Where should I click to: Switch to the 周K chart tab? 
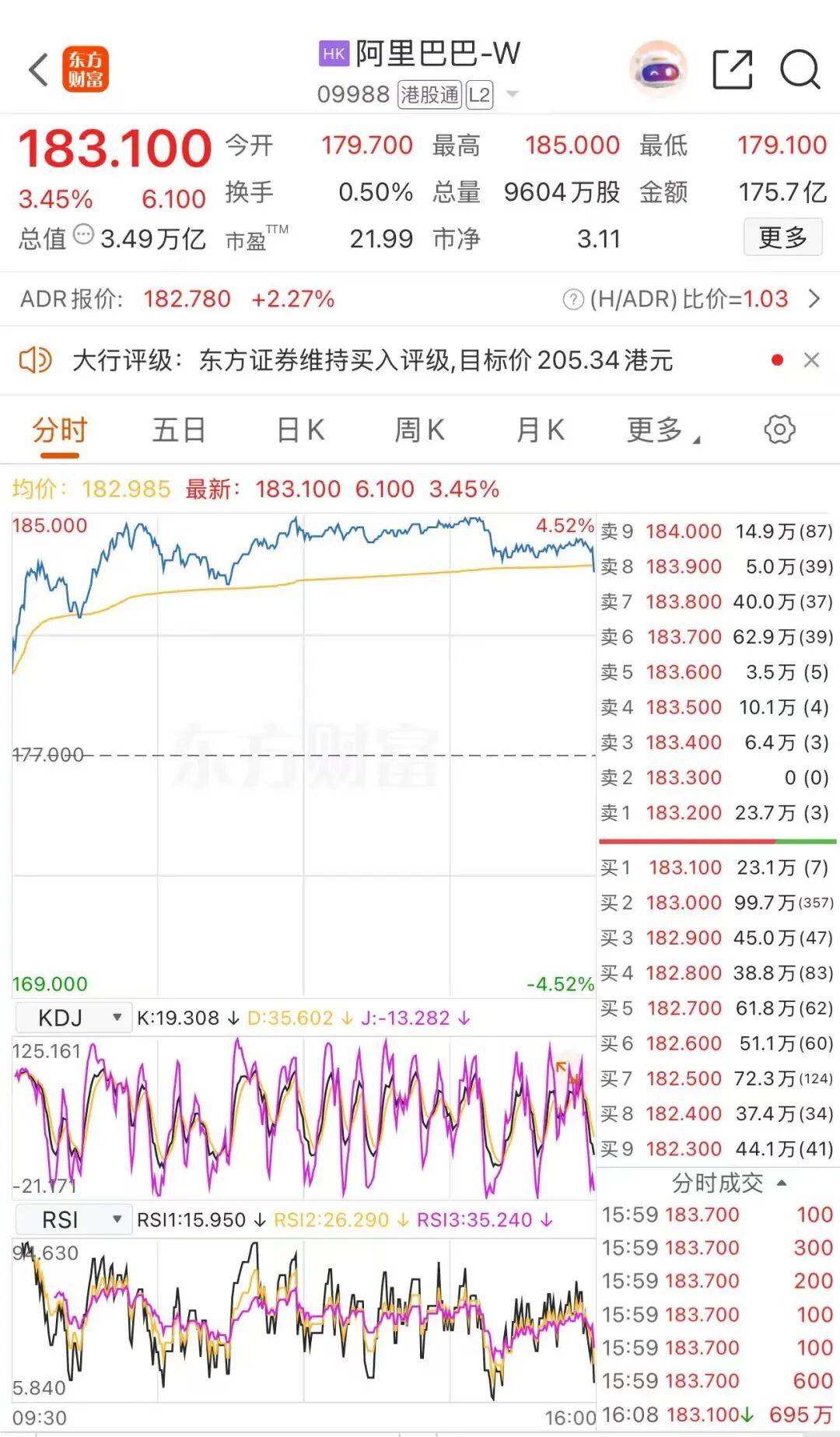click(x=419, y=430)
